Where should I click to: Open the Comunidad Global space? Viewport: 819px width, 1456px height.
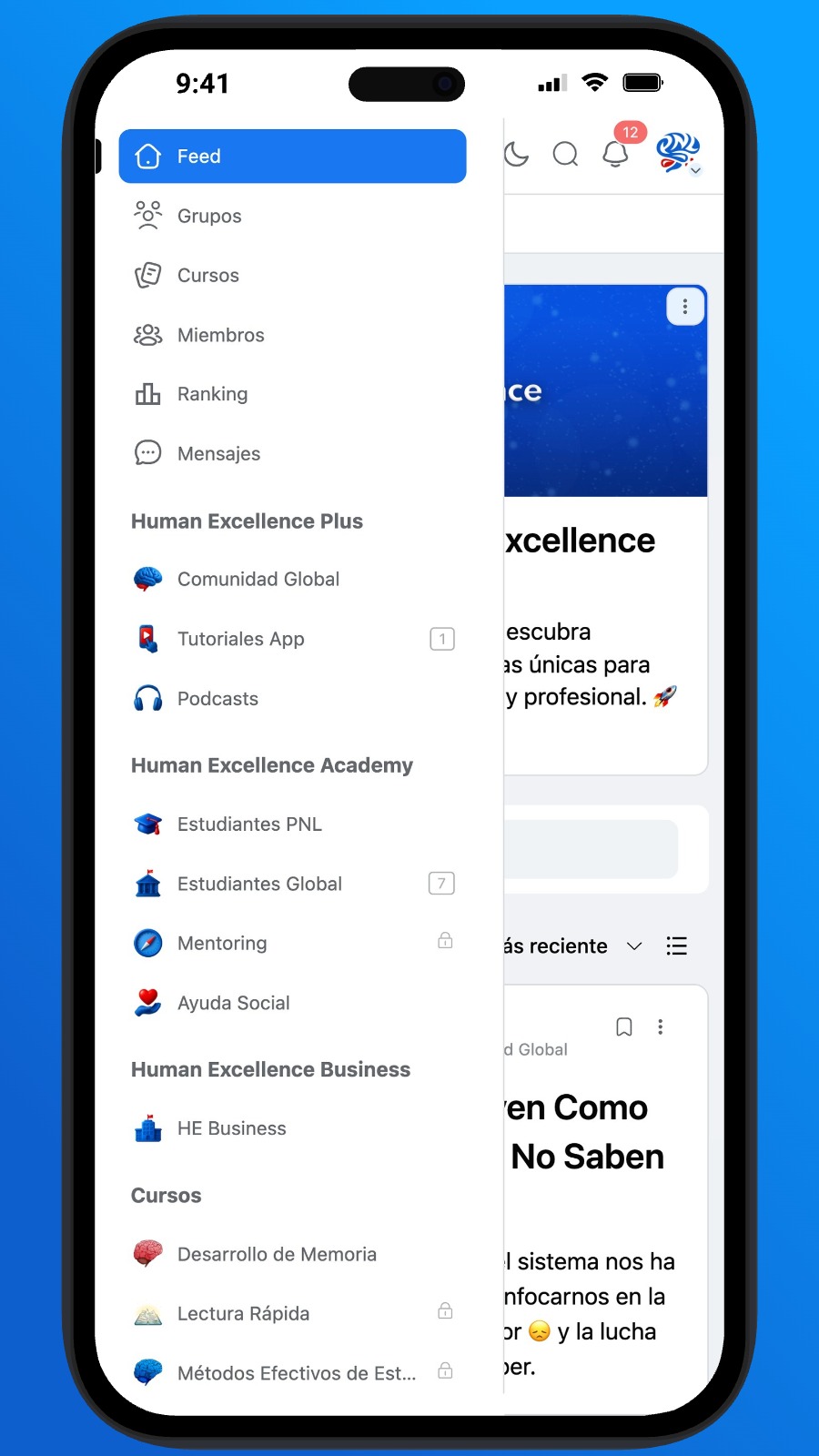[x=258, y=579]
